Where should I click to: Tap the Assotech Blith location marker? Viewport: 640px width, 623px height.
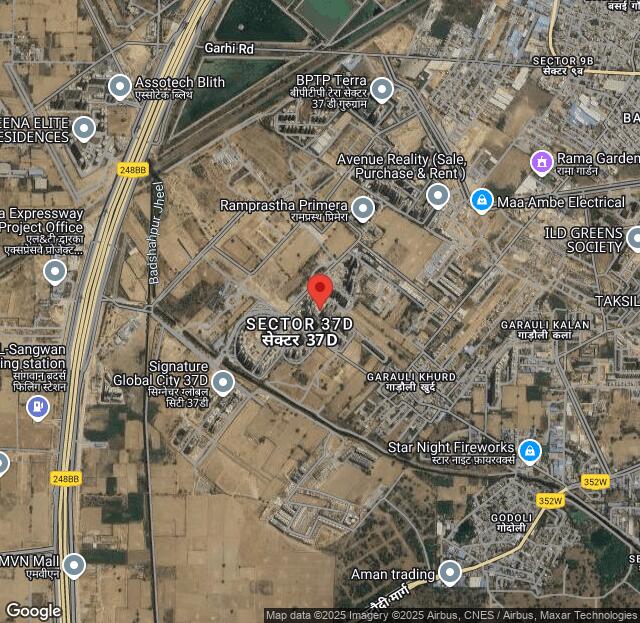point(120,86)
